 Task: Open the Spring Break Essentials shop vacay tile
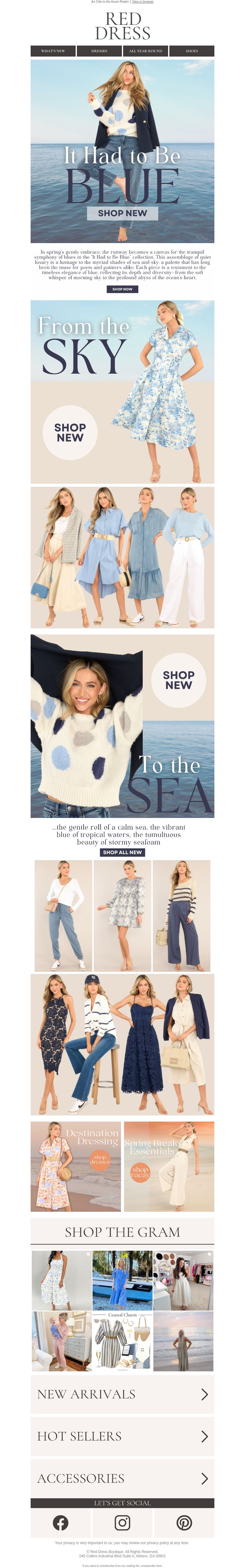pyautogui.click(x=169, y=1166)
